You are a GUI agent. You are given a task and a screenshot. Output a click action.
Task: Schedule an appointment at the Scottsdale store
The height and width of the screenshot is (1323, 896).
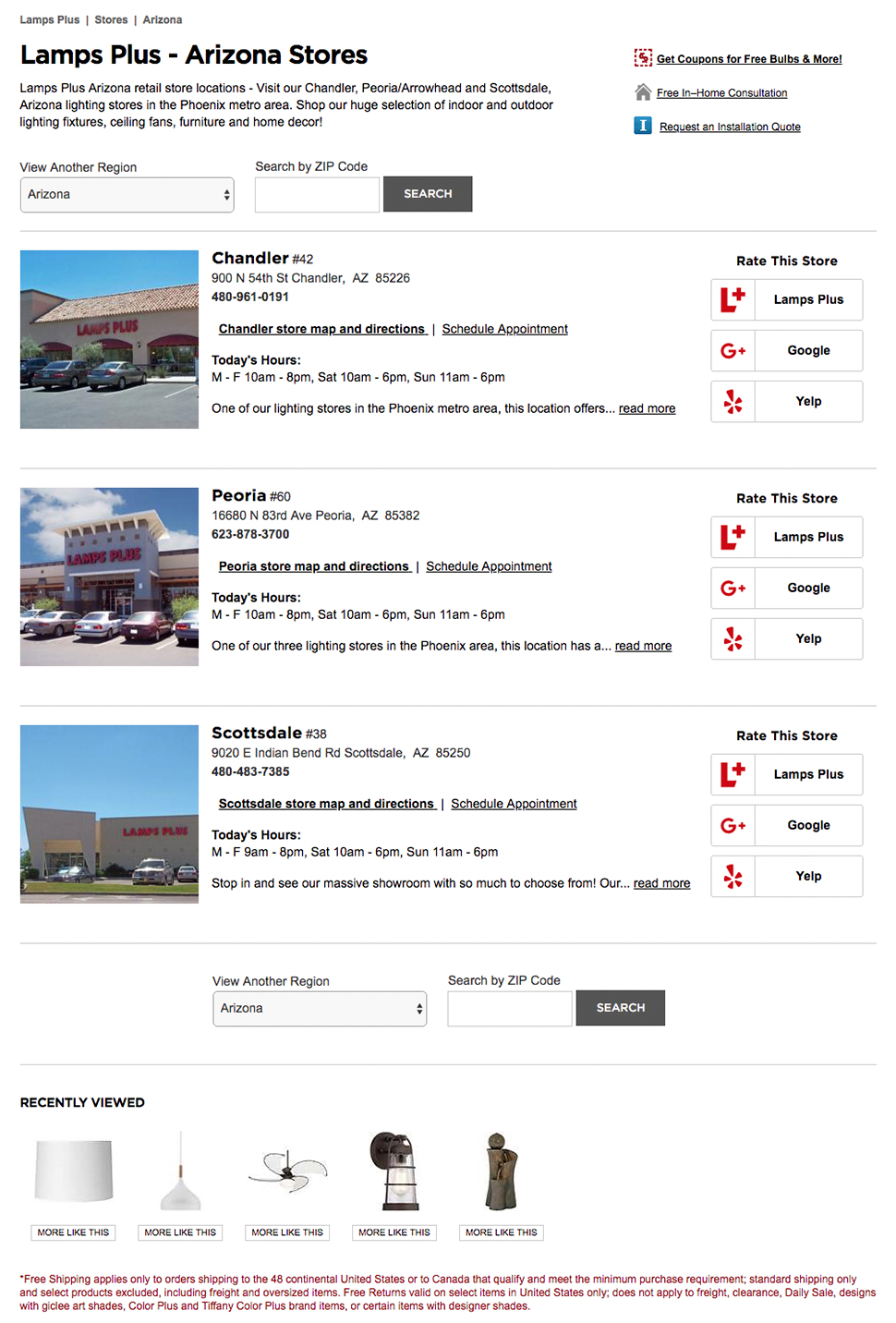click(514, 804)
